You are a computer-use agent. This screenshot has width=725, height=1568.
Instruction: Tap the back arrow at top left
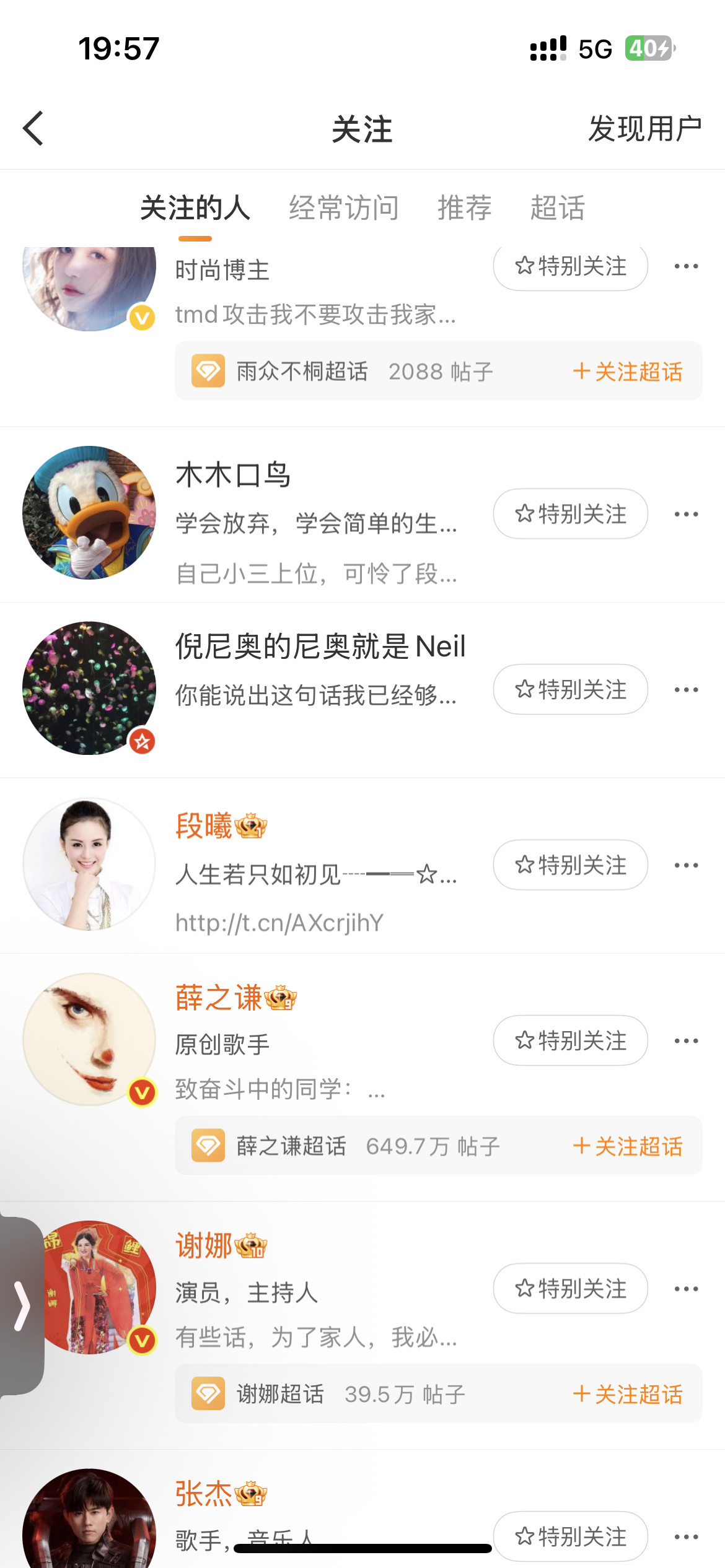32,129
